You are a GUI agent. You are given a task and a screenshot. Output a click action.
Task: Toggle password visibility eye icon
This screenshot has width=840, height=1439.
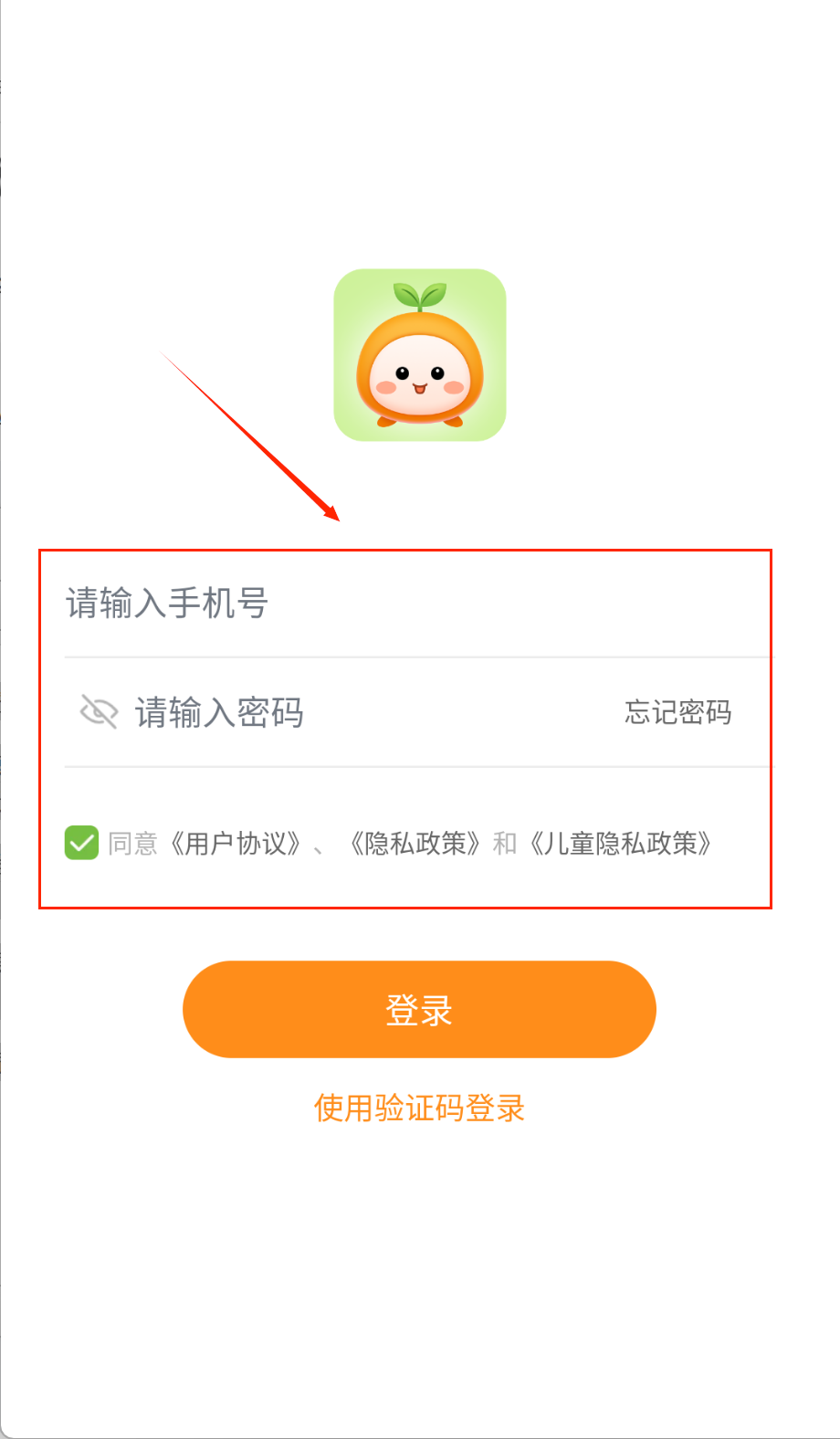(99, 711)
